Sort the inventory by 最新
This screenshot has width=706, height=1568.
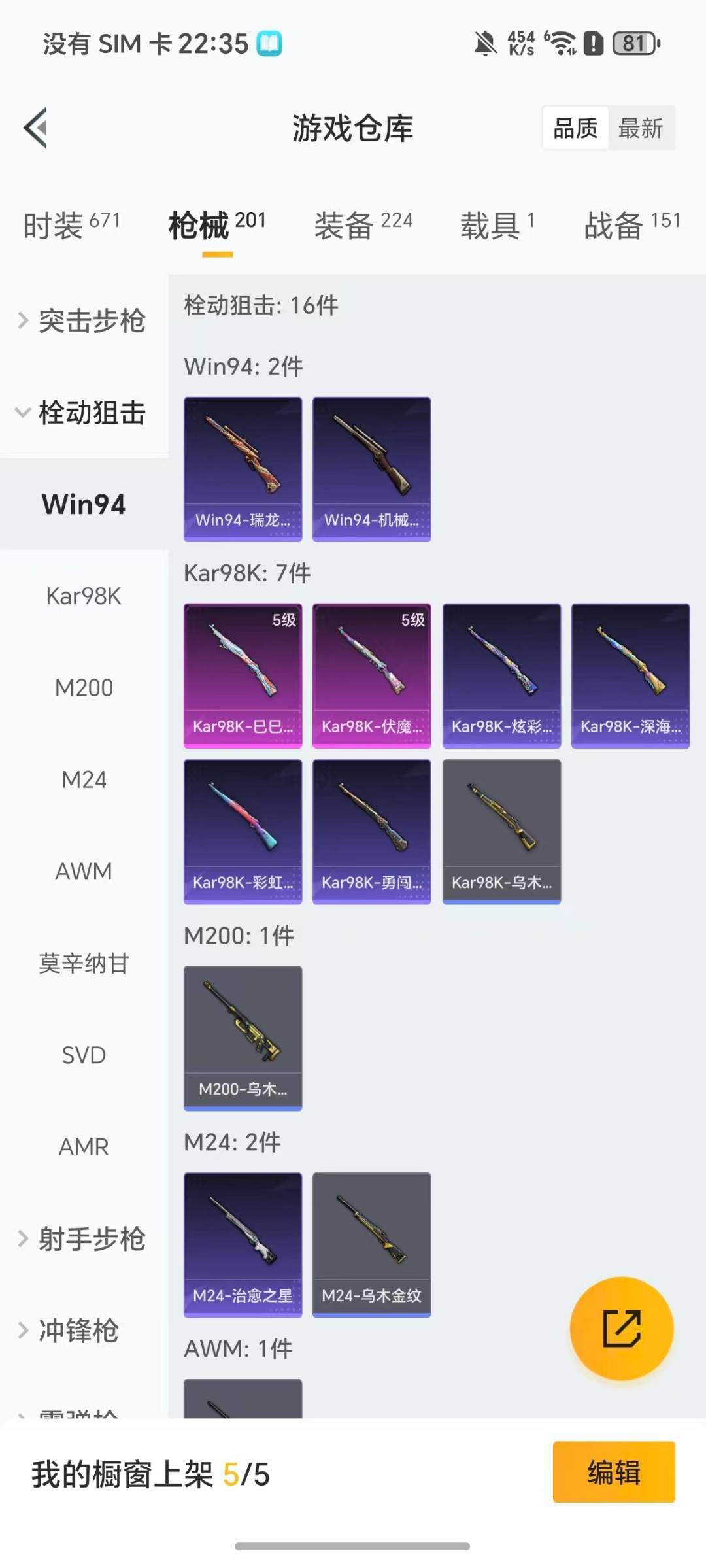pyautogui.click(x=641, y=128)
